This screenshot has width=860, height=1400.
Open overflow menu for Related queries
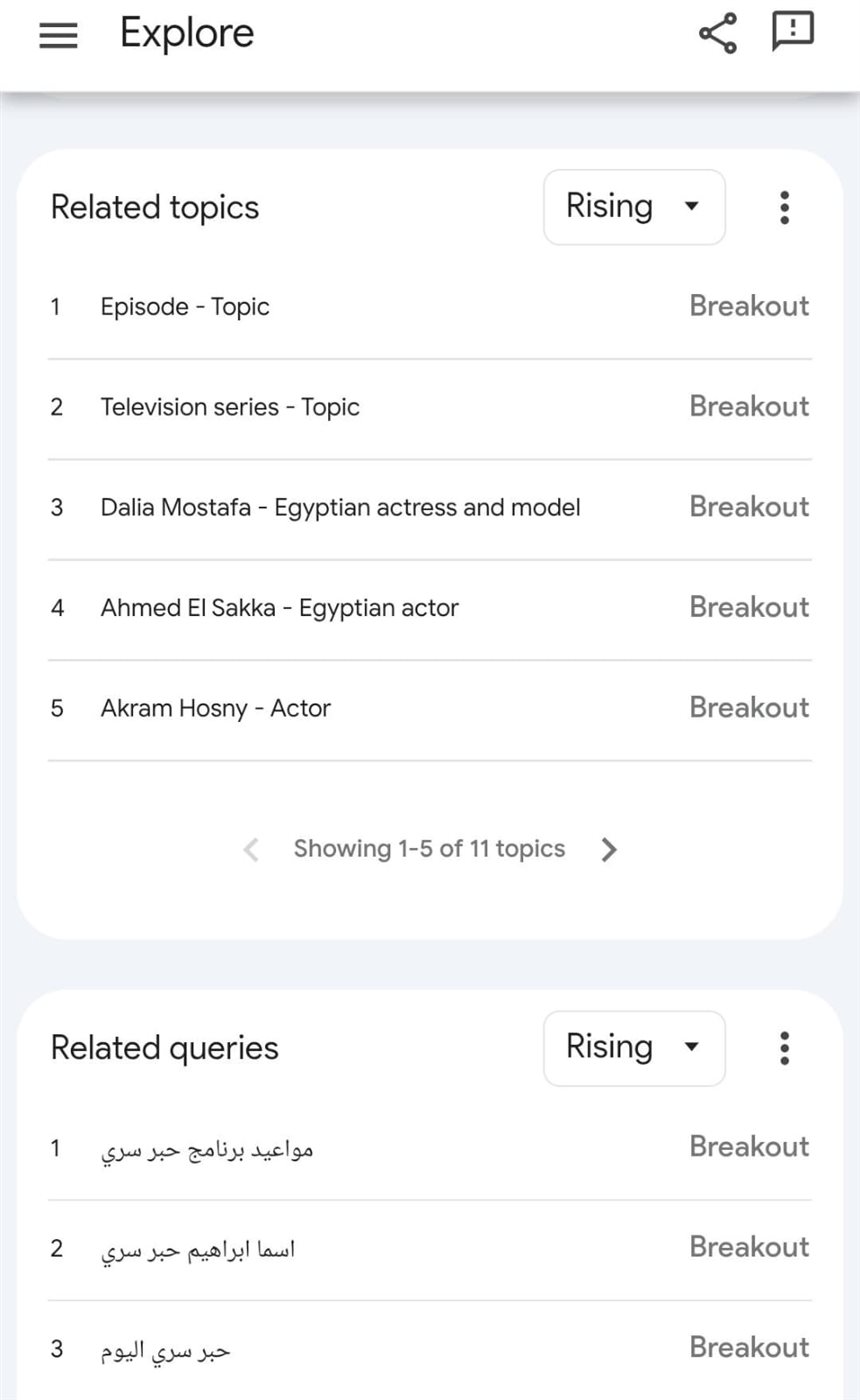click(x=785, y=1048)
